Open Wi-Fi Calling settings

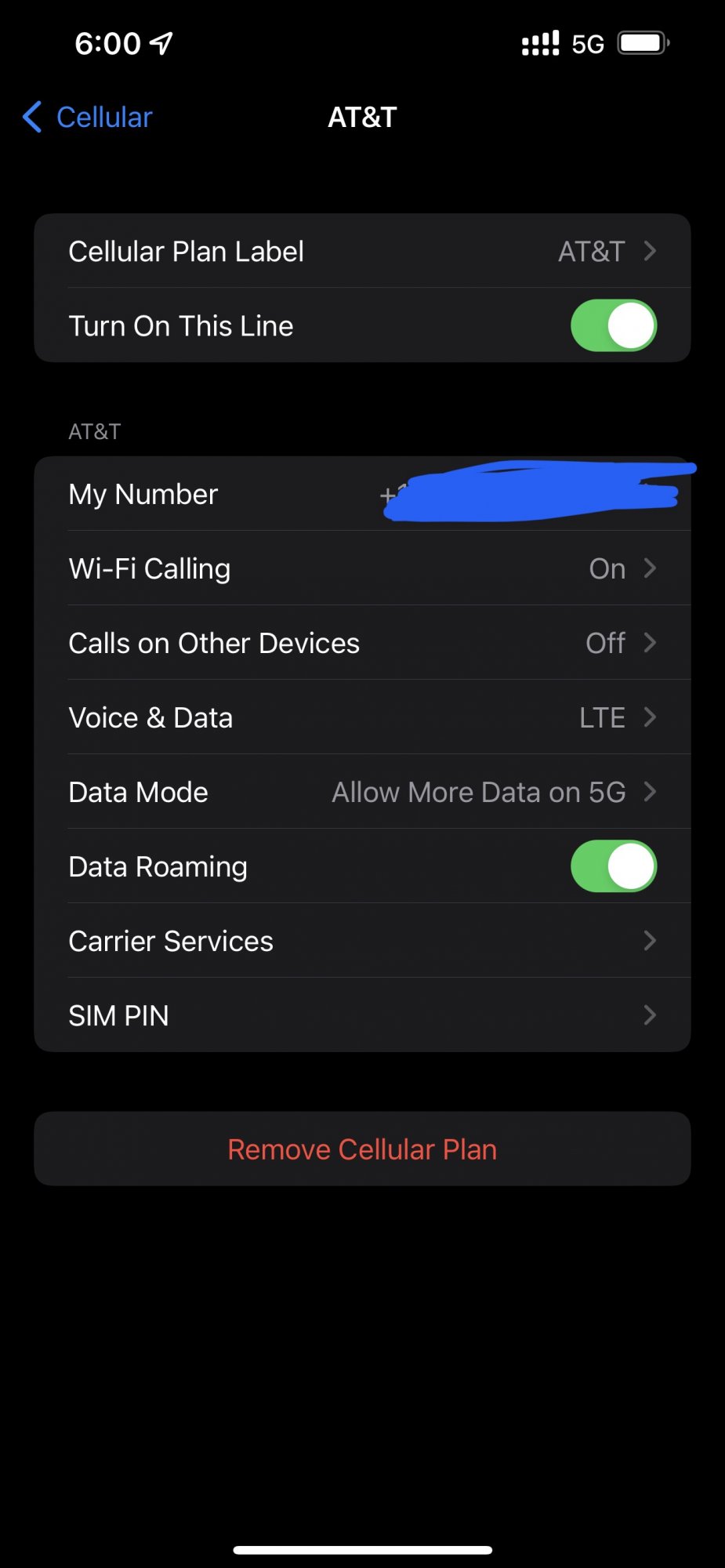click(x=362, y=568)
